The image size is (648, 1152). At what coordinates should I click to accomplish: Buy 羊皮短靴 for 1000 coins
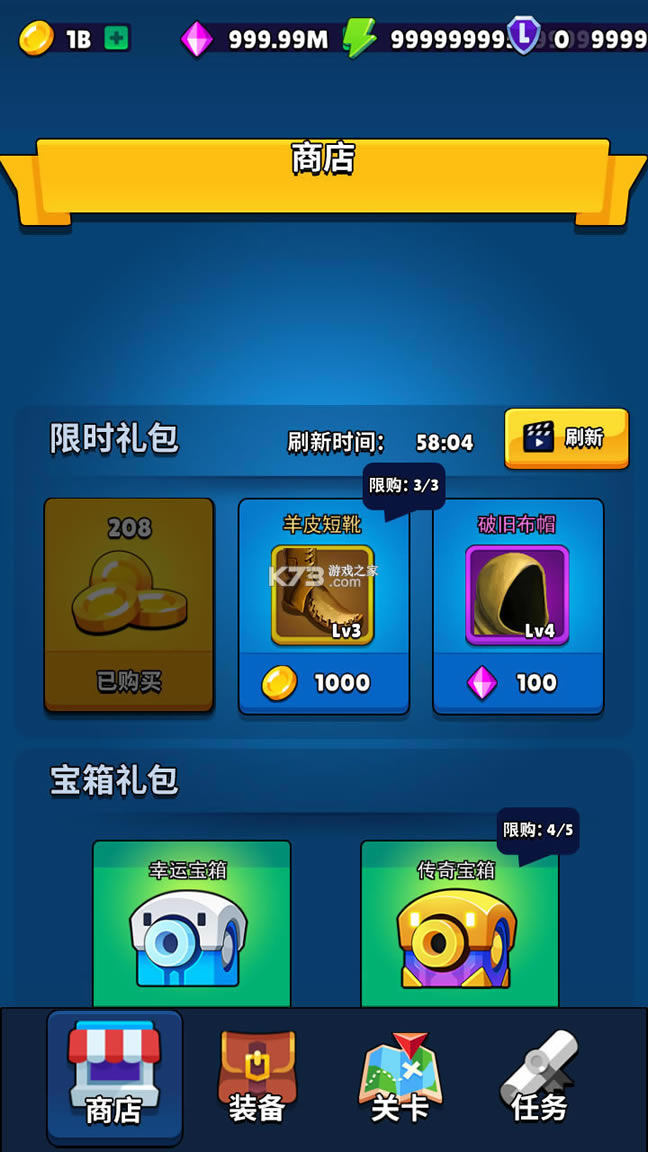323,683
